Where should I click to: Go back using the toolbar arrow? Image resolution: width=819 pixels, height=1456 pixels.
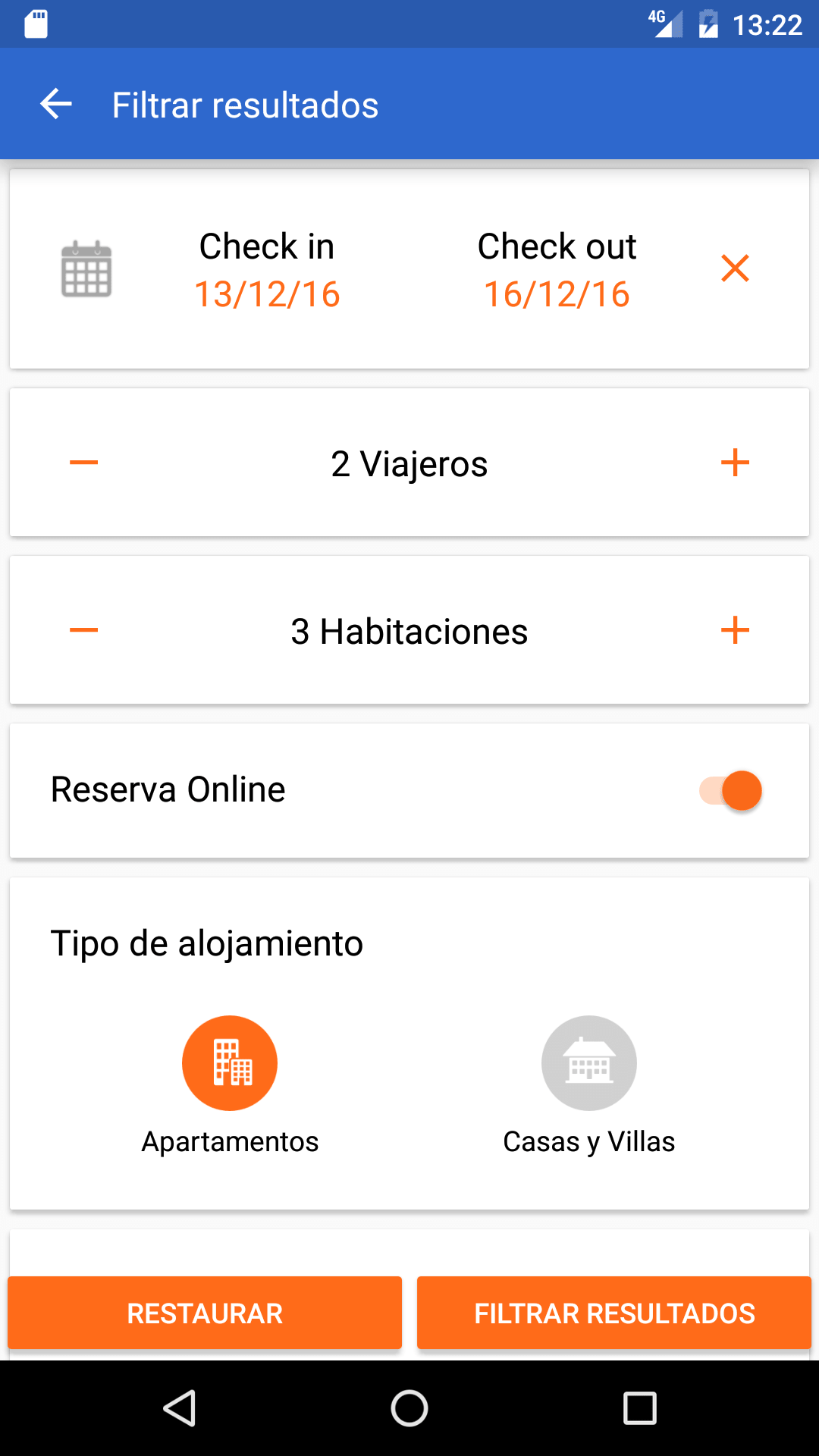(x=56, y=104)
